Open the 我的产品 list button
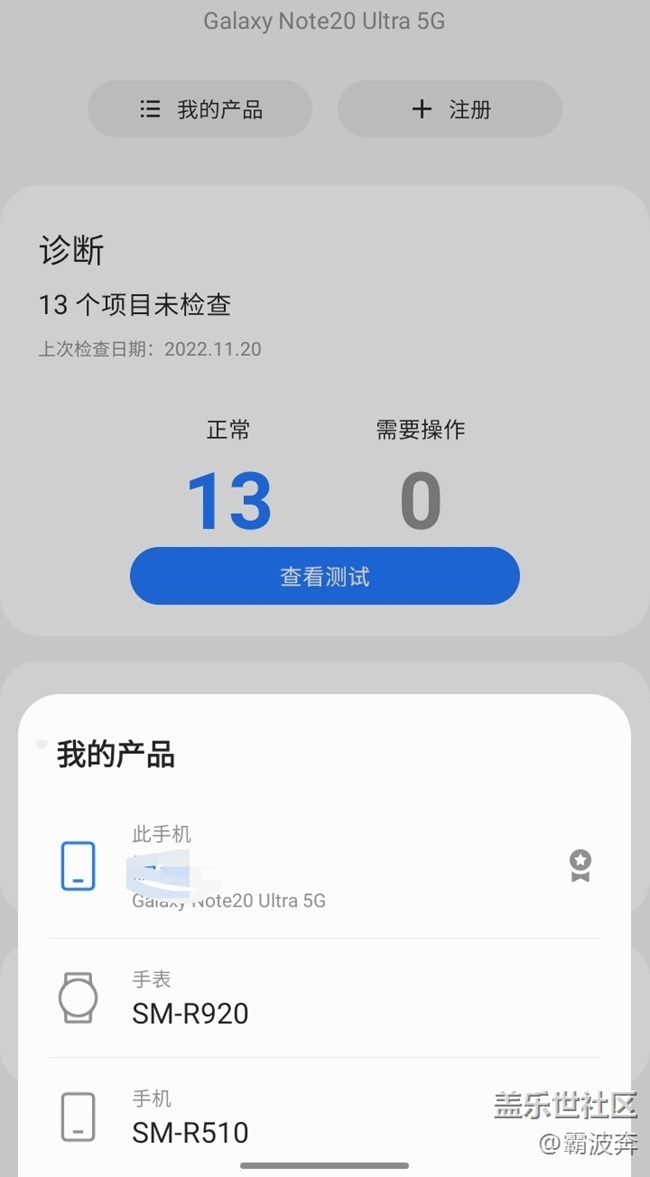Image resolution: width=650 pixels, height=1177 pixels. [x=200, y=110]
